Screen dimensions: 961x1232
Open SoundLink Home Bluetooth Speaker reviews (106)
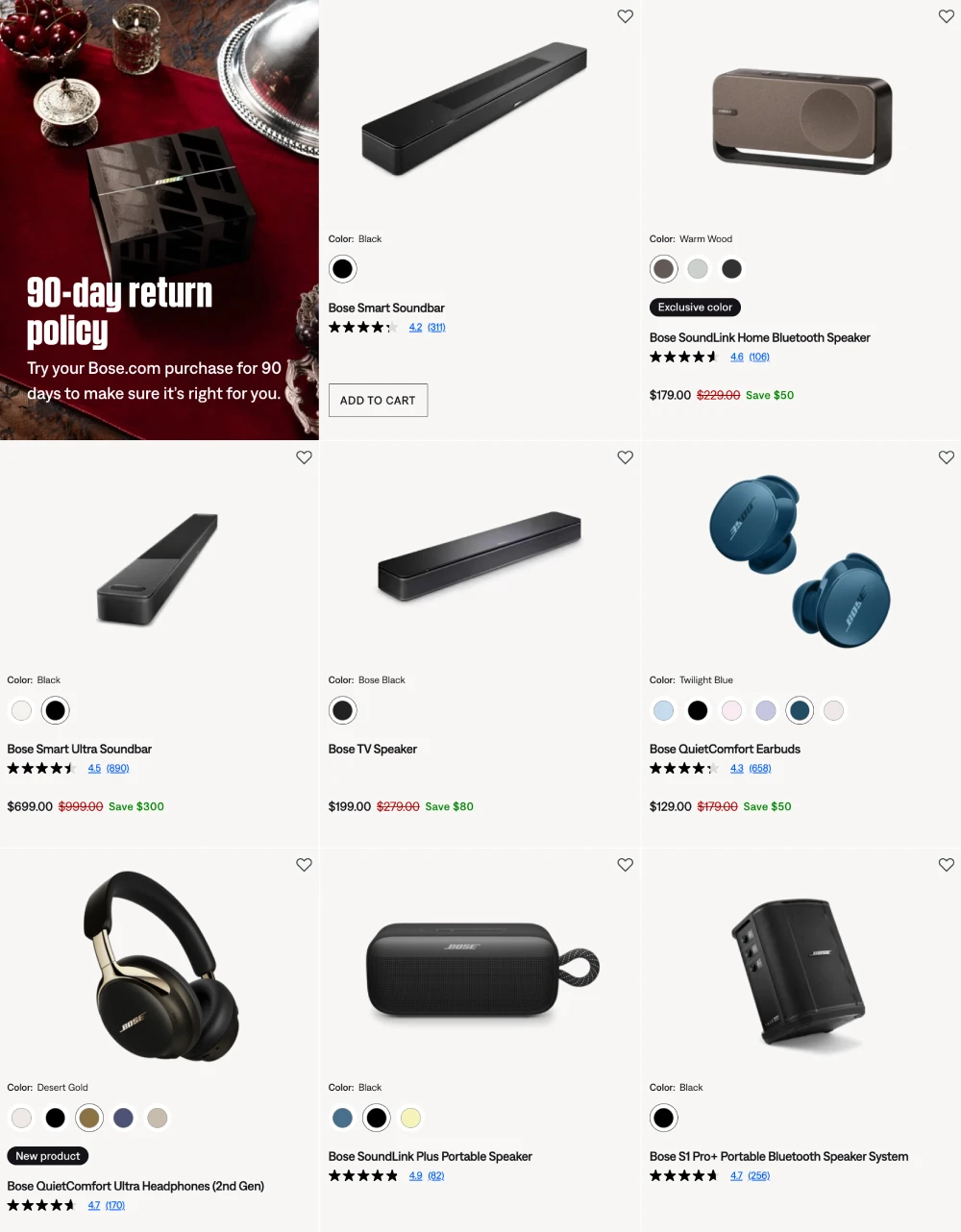click(759, 357)
